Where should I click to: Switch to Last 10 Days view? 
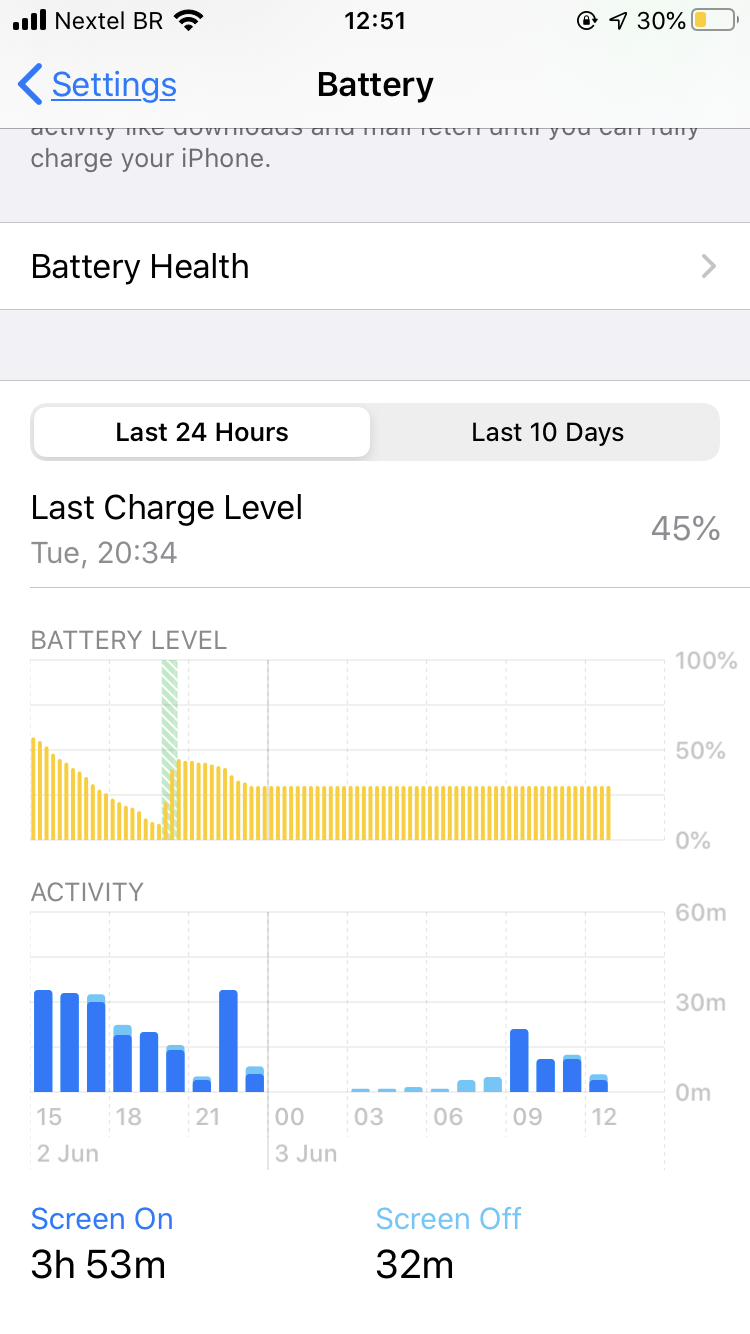point(547,432)
